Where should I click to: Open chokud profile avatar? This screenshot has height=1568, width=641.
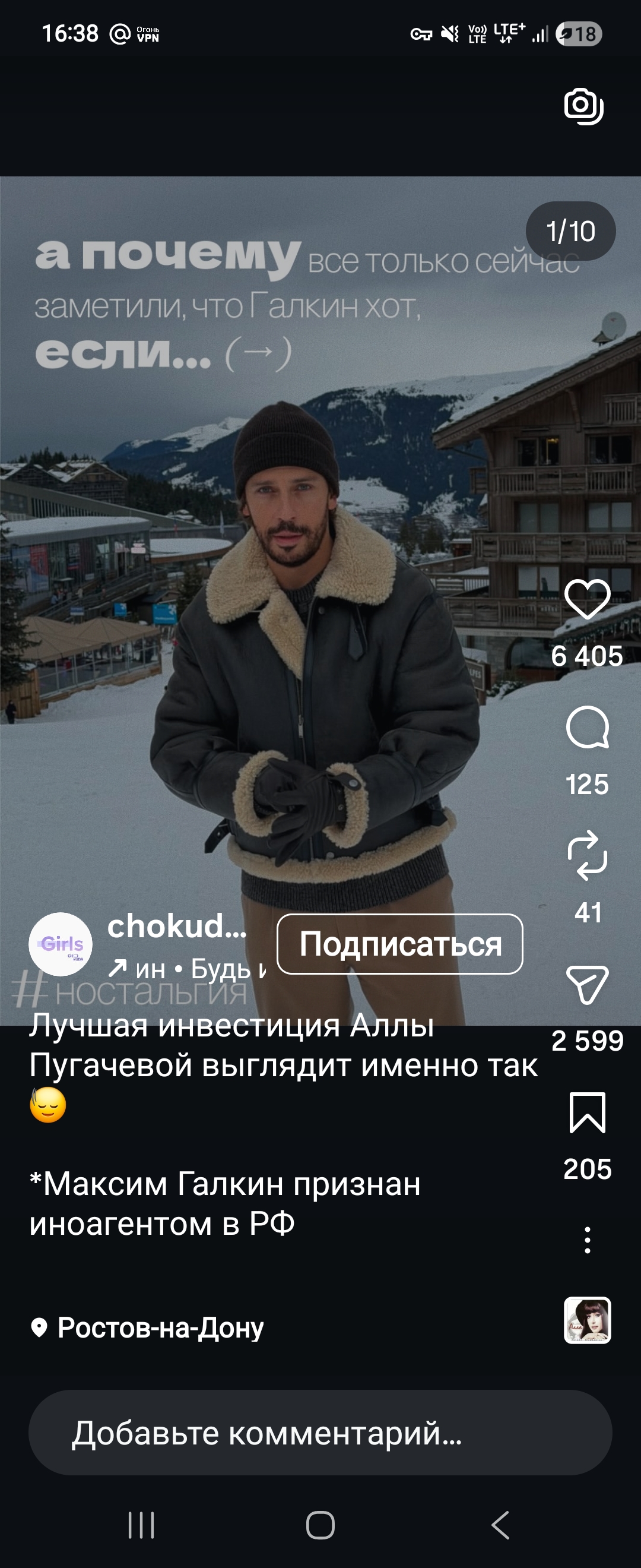coord(61,944)
